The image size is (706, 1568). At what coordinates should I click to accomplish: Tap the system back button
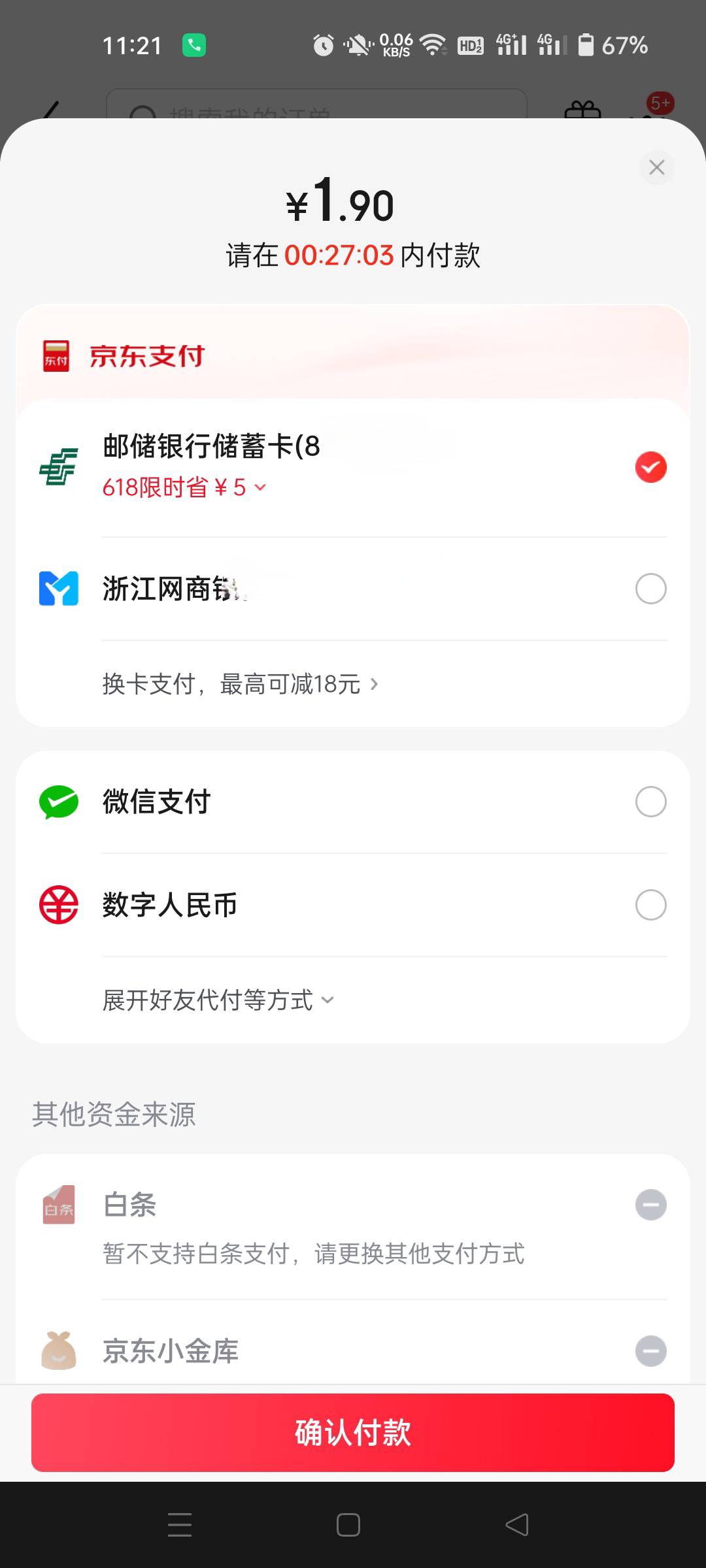[517, 1525]
